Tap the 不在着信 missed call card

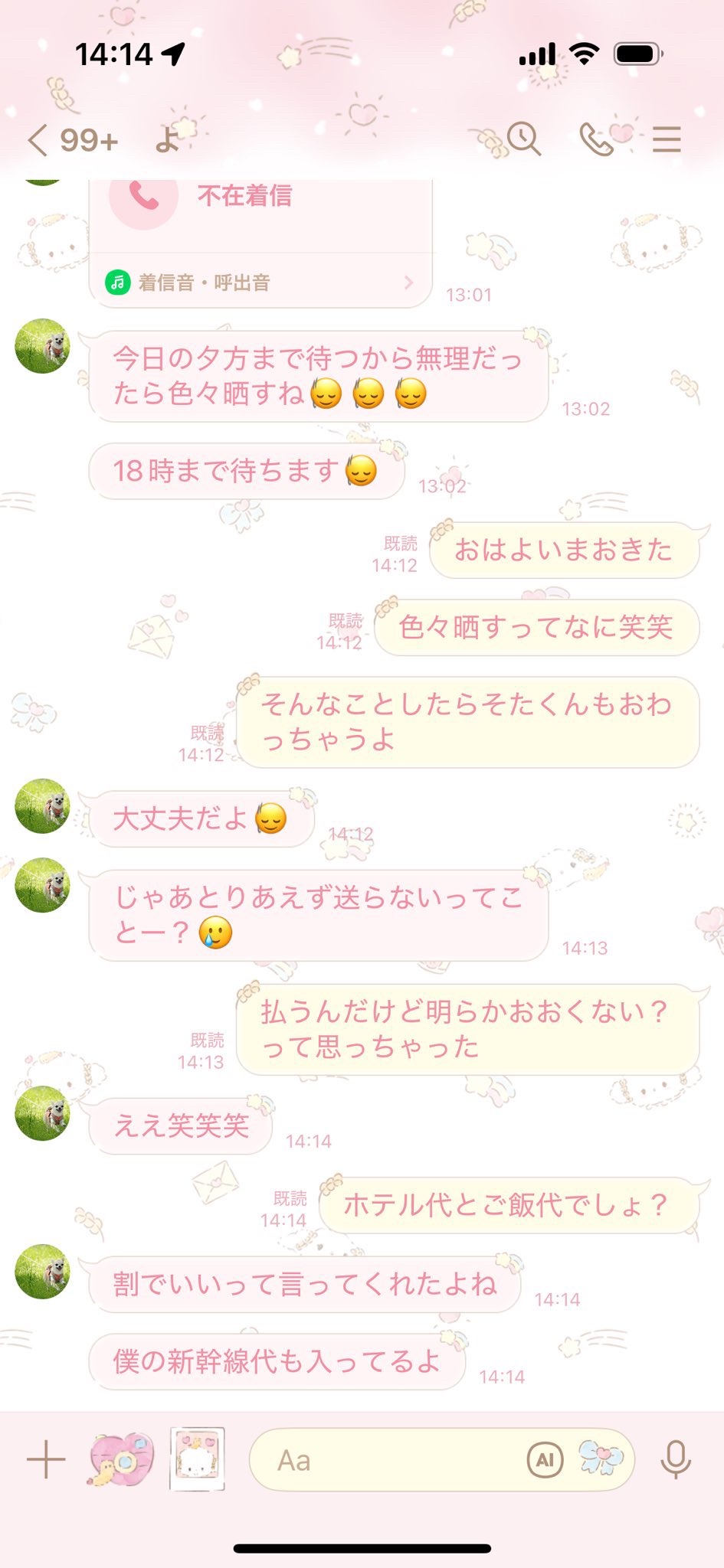click(x=260, y=199)
